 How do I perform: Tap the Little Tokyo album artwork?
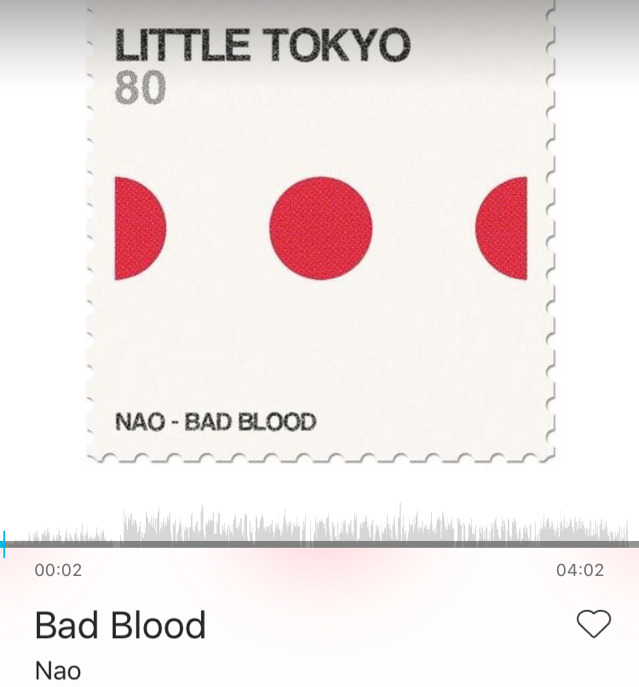(x=320, y=230)
